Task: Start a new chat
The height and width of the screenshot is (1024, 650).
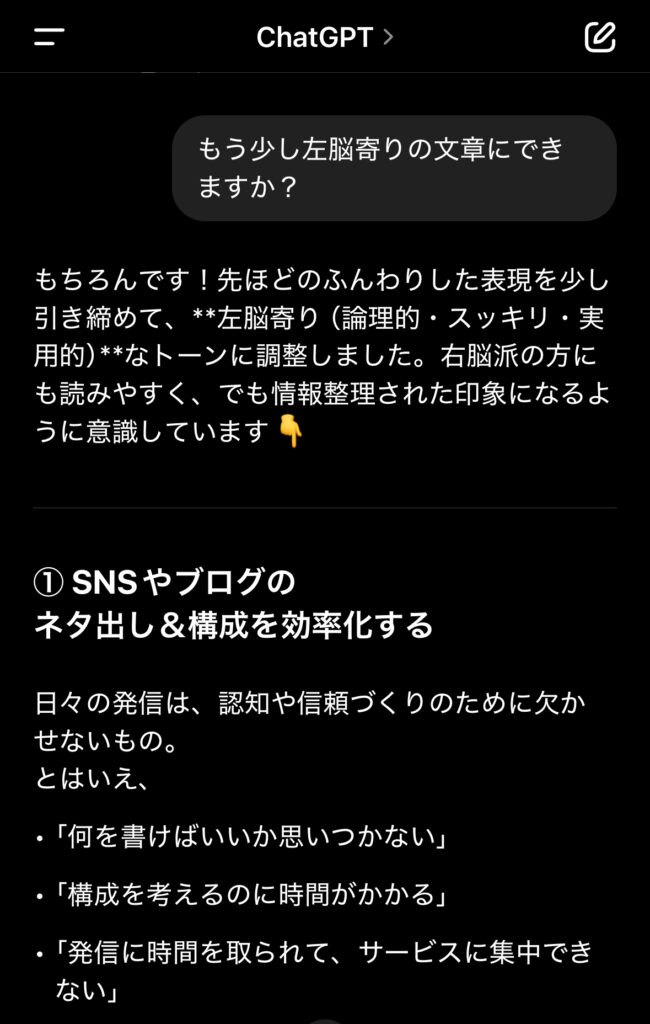Action: point(599,38)
